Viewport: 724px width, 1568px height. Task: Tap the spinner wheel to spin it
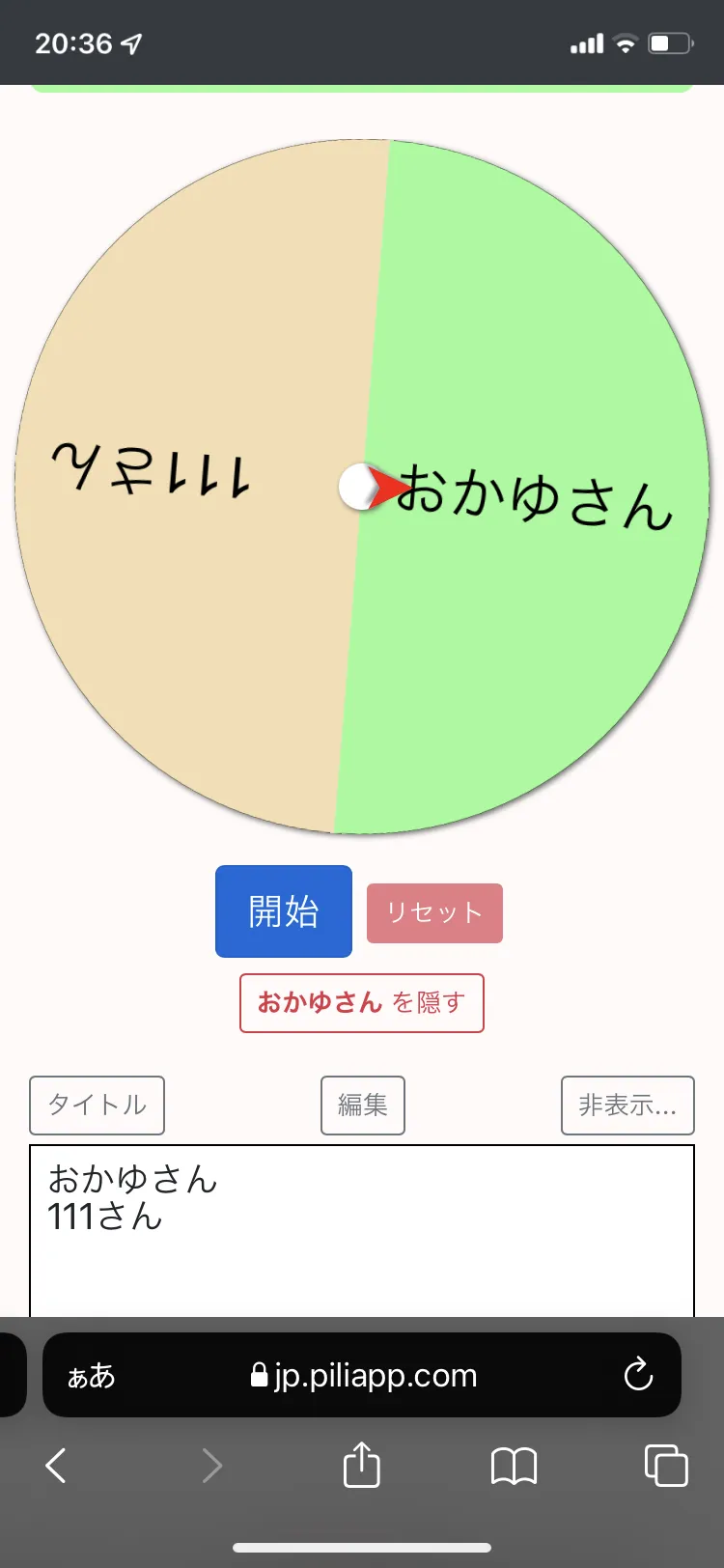point(362,487)
